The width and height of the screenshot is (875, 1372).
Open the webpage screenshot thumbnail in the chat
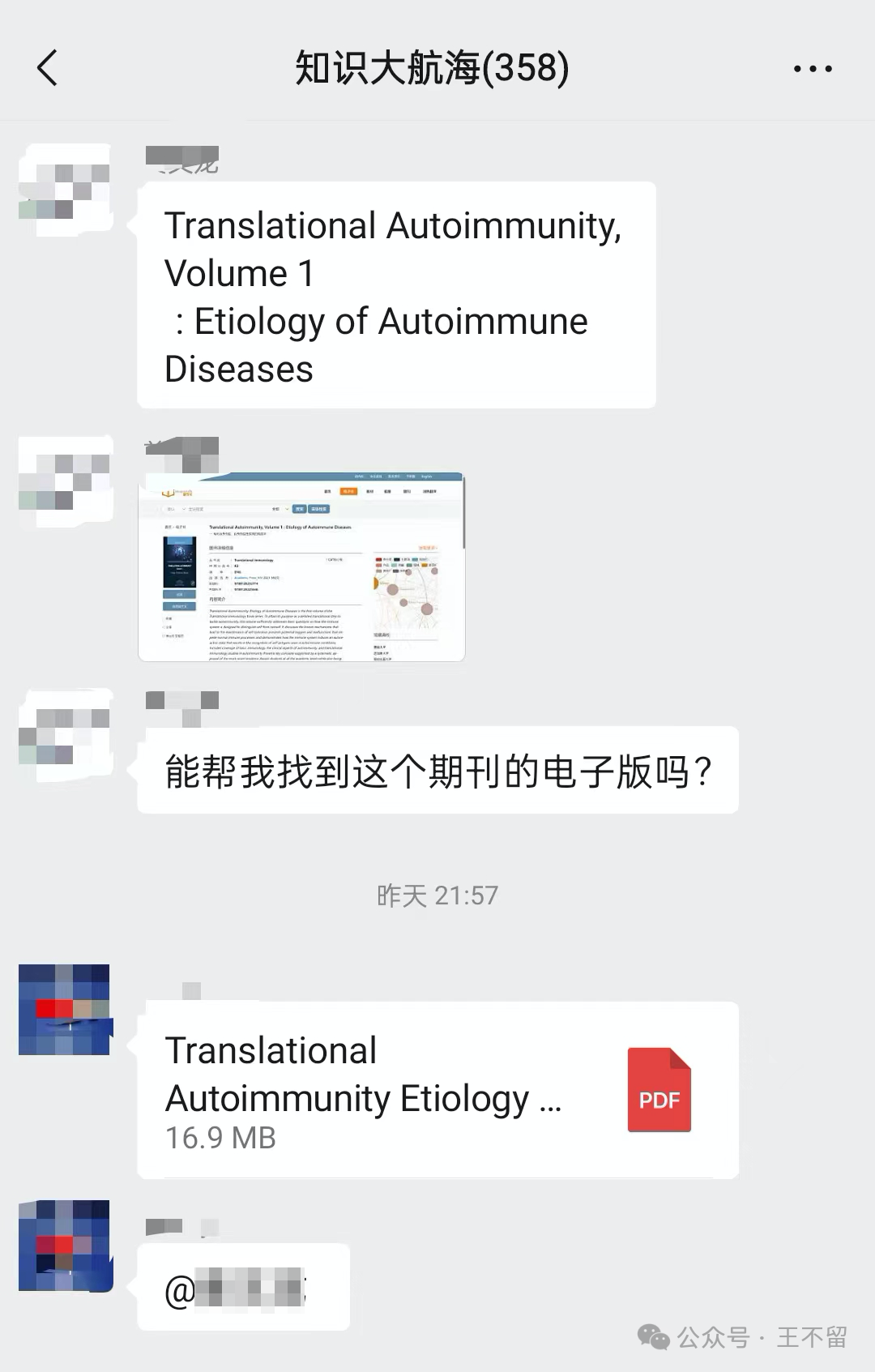[300, 567]
